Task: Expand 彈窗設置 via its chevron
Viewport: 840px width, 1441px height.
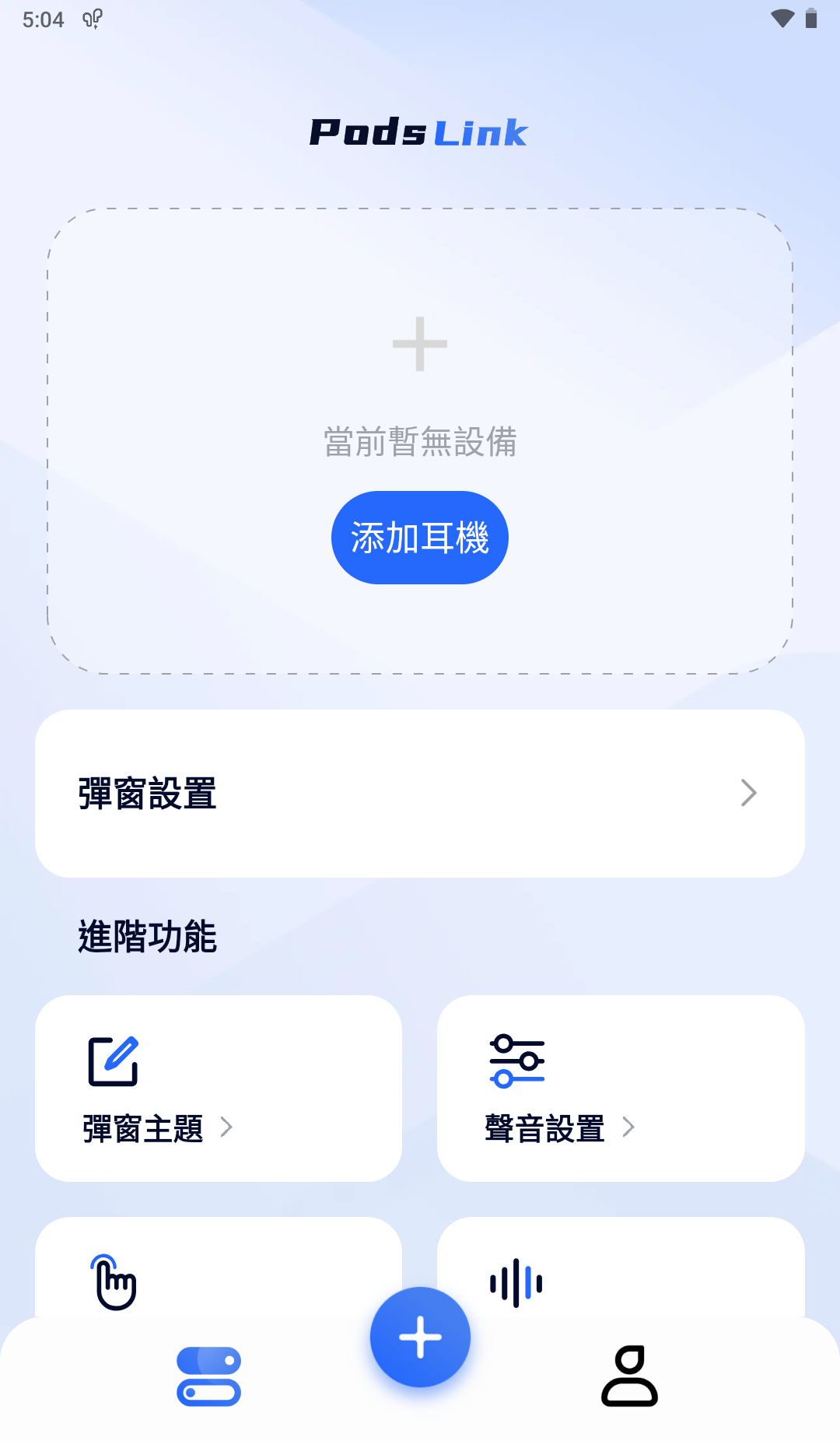Action: click(x=749, y=792)
